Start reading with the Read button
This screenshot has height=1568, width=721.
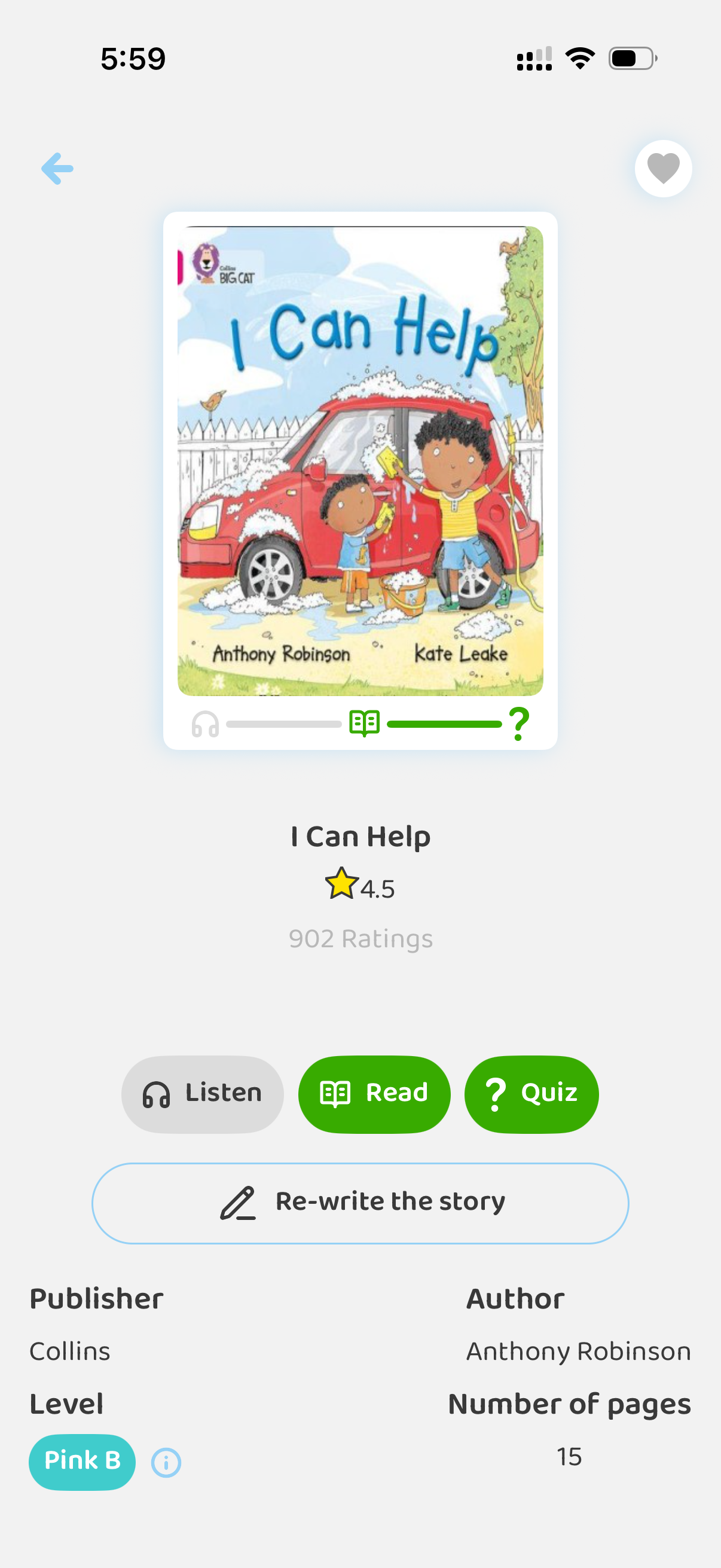pyautogui.click(x=374, y=1094)
